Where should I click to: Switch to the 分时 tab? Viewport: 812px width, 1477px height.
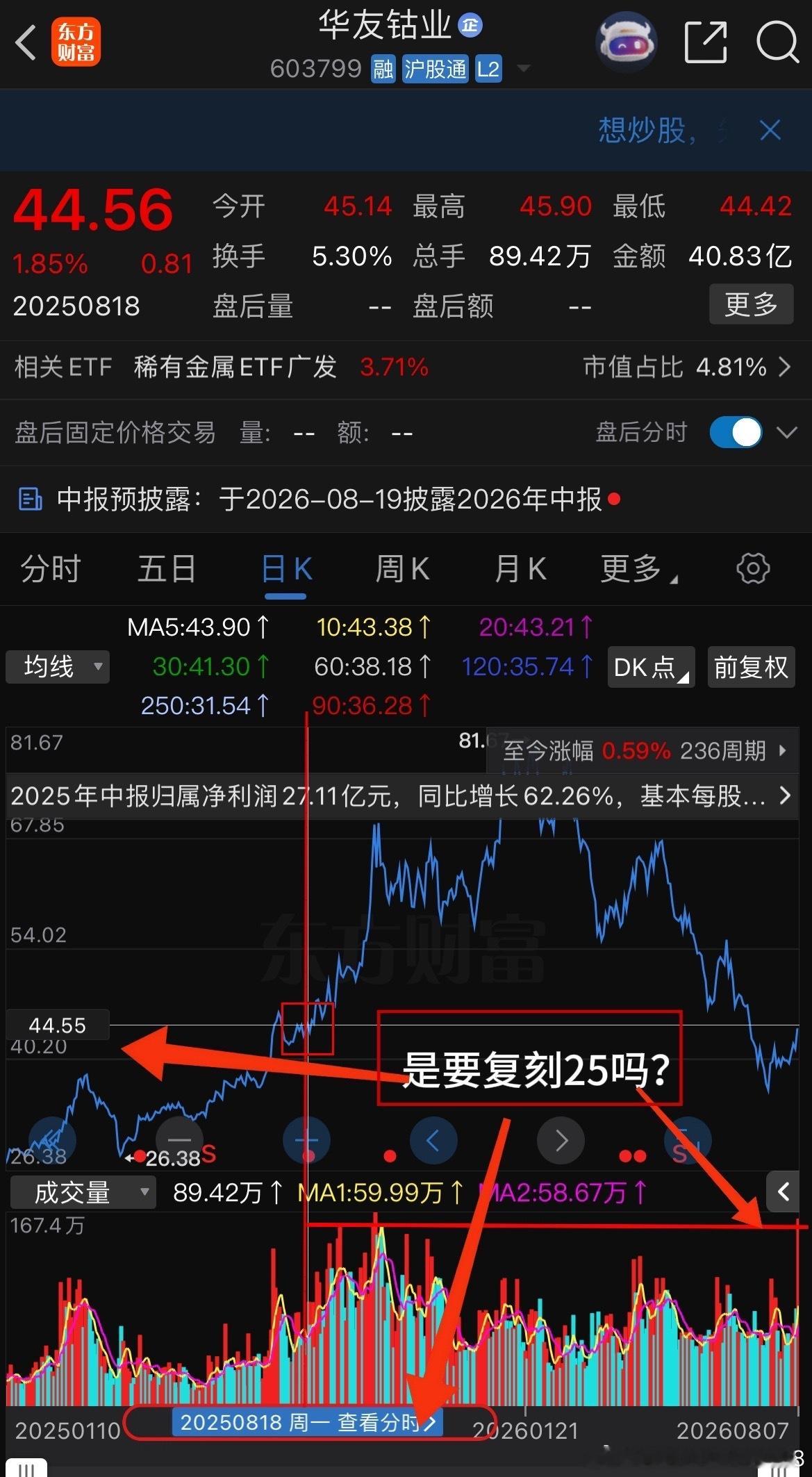pos(51,569)
